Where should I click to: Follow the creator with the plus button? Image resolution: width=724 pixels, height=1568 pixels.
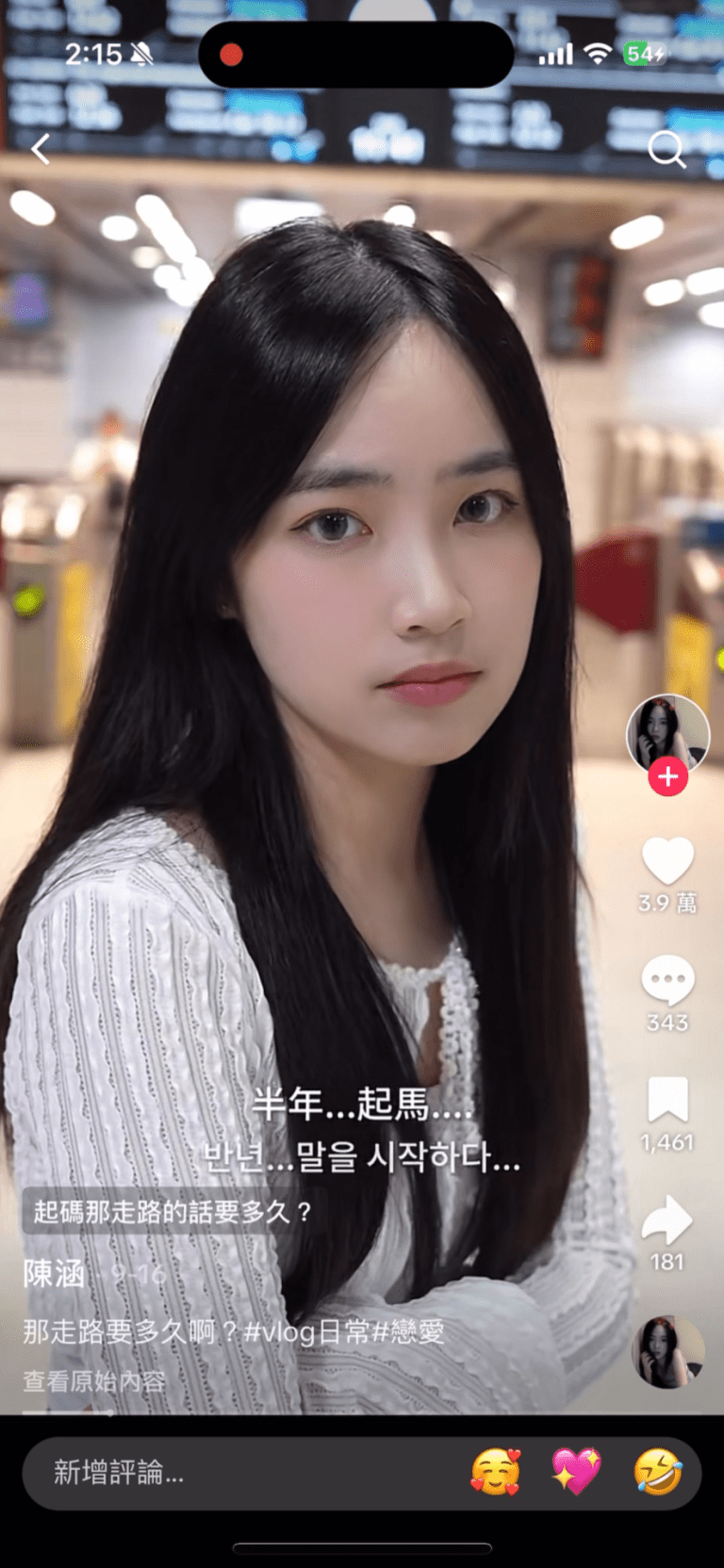coord(667,777)
